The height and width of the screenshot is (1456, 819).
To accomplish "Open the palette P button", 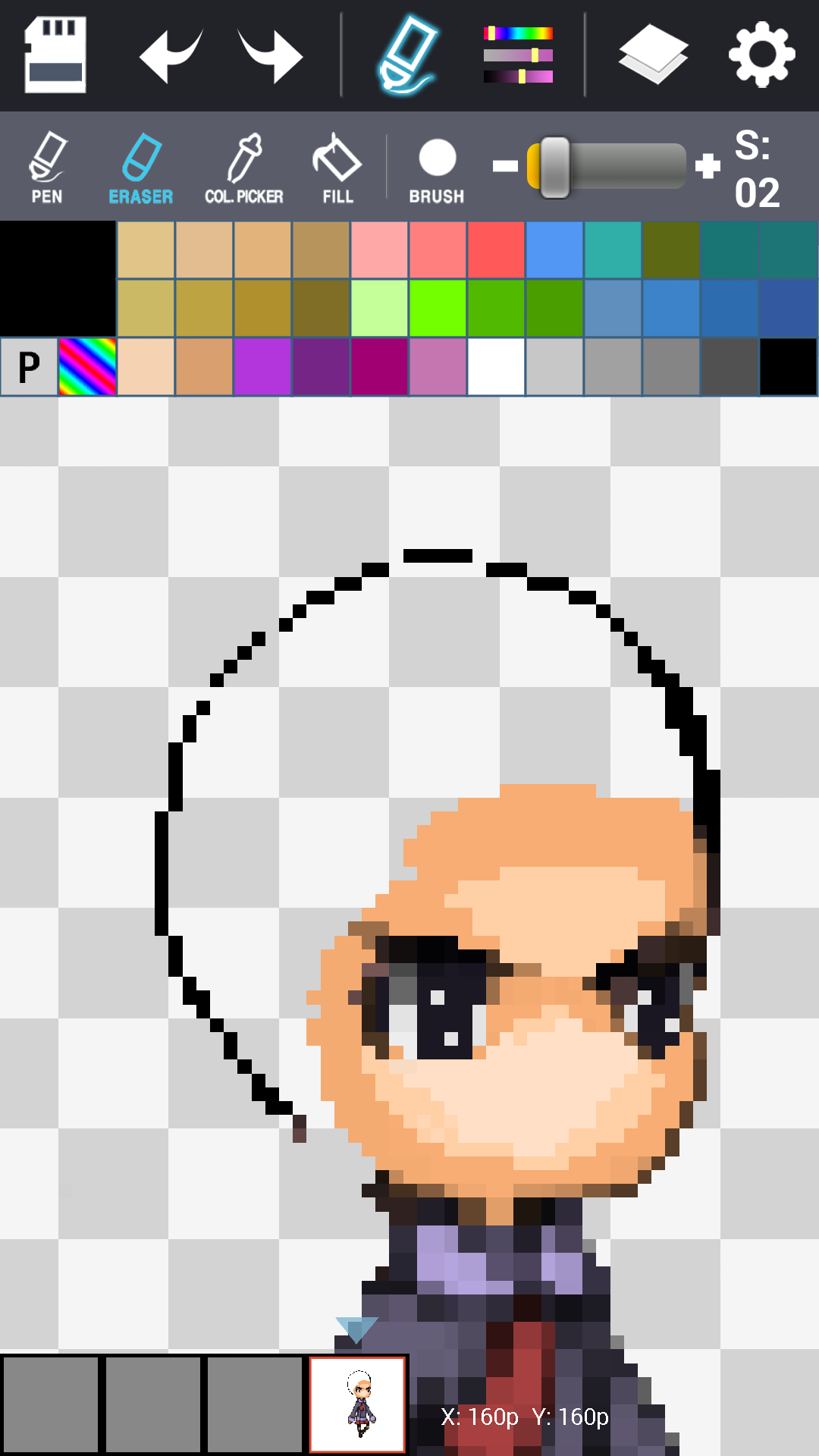I will [x=29, y=367].
